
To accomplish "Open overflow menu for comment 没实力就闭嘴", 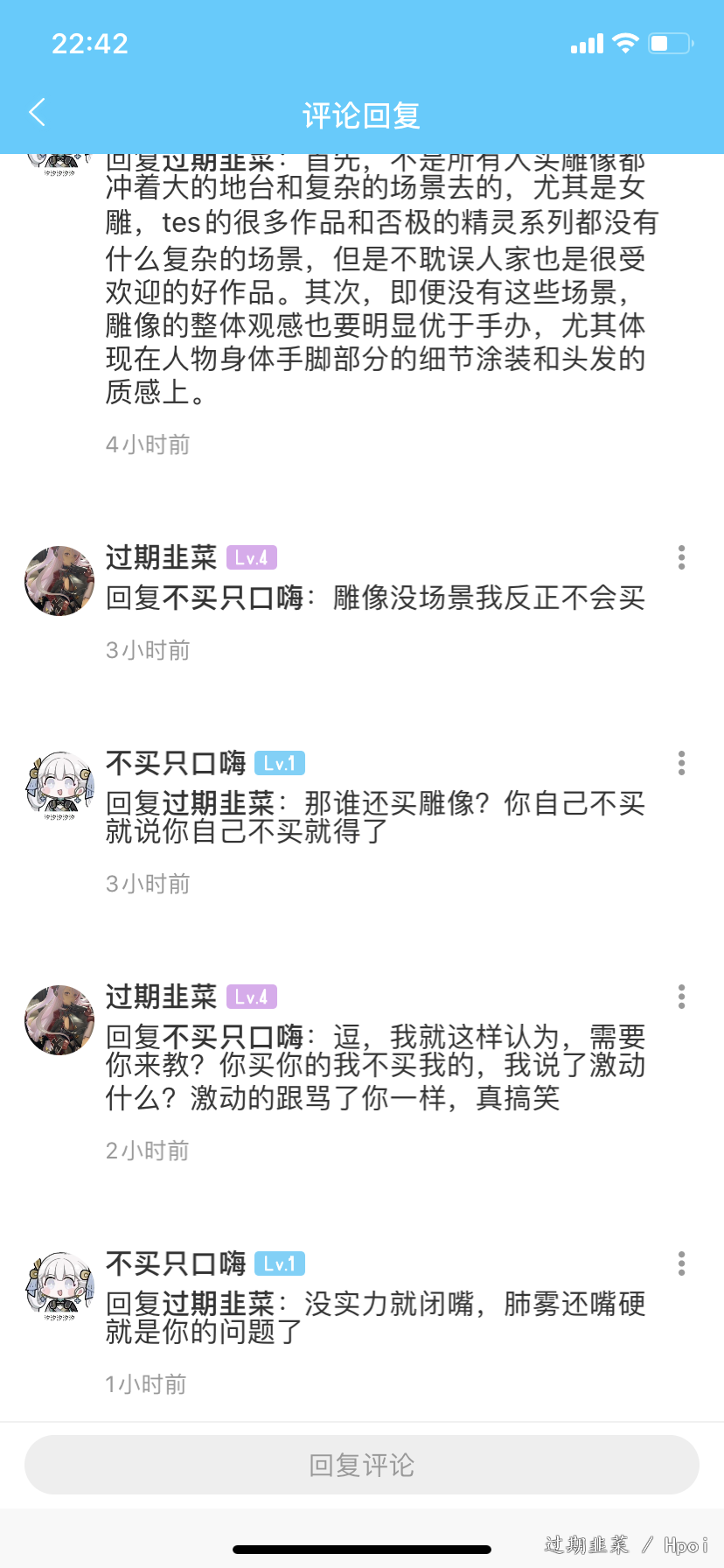I will [x=681, y=1263].
